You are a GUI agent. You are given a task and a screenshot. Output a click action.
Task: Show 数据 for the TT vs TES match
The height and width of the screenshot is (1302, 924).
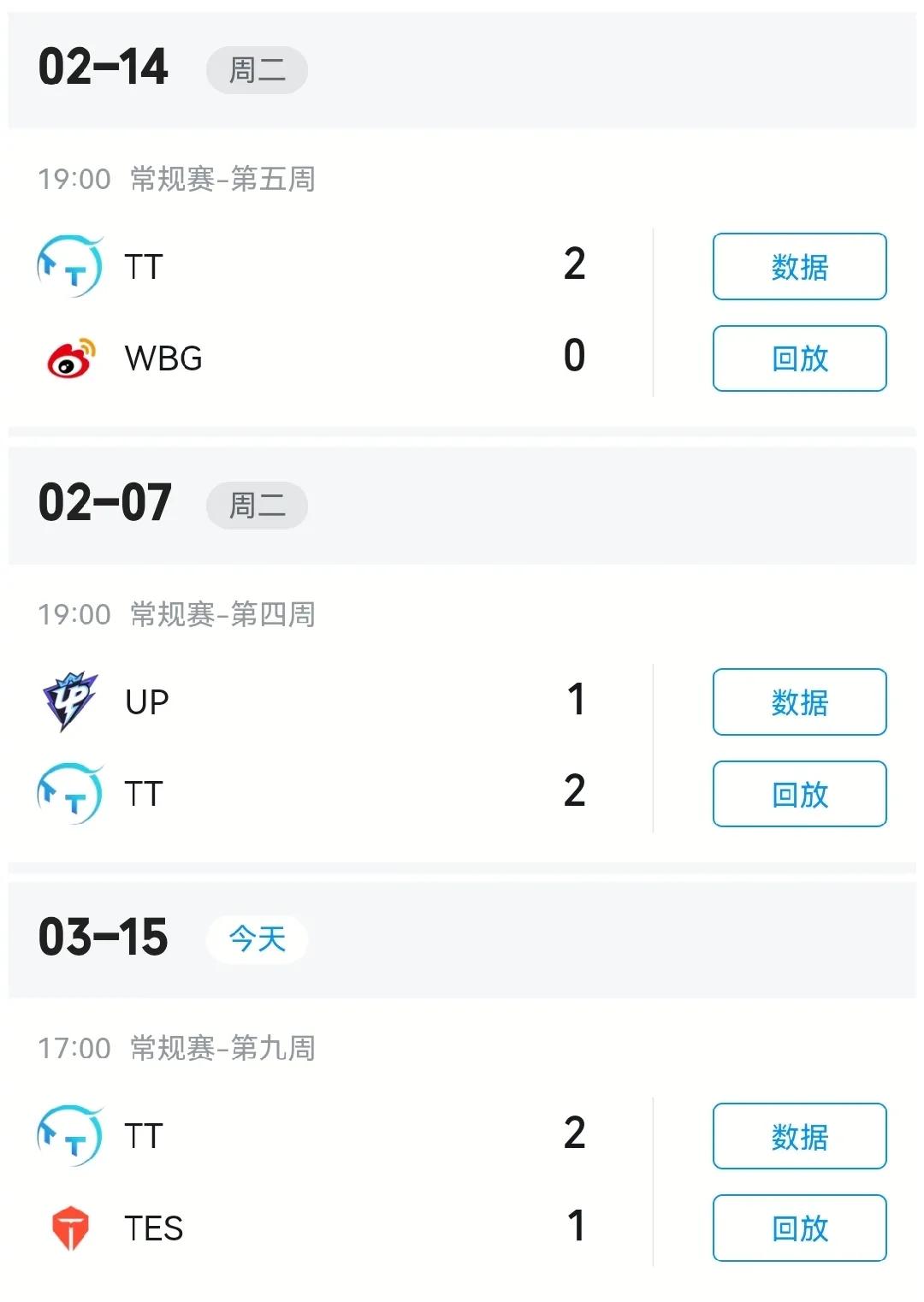click(799, 1136)
